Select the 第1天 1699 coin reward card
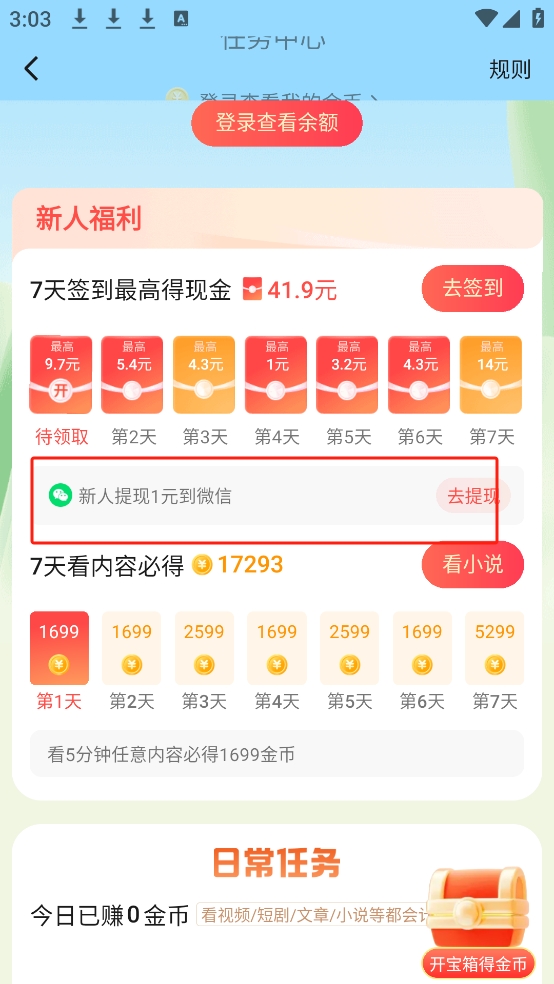 [x=60, y=648]
